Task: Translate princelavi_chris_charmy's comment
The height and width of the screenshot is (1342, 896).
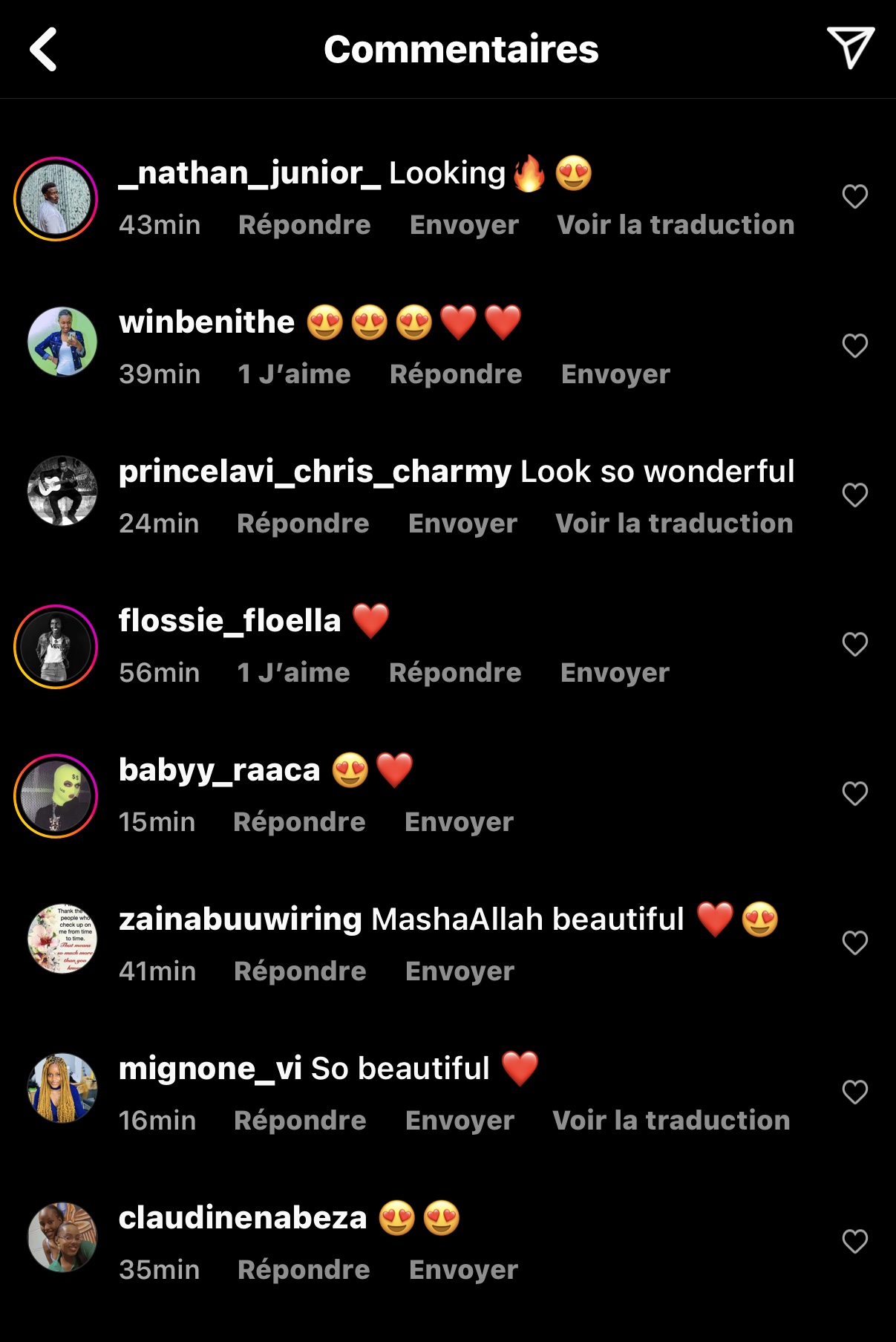Action: click(673, 524)
